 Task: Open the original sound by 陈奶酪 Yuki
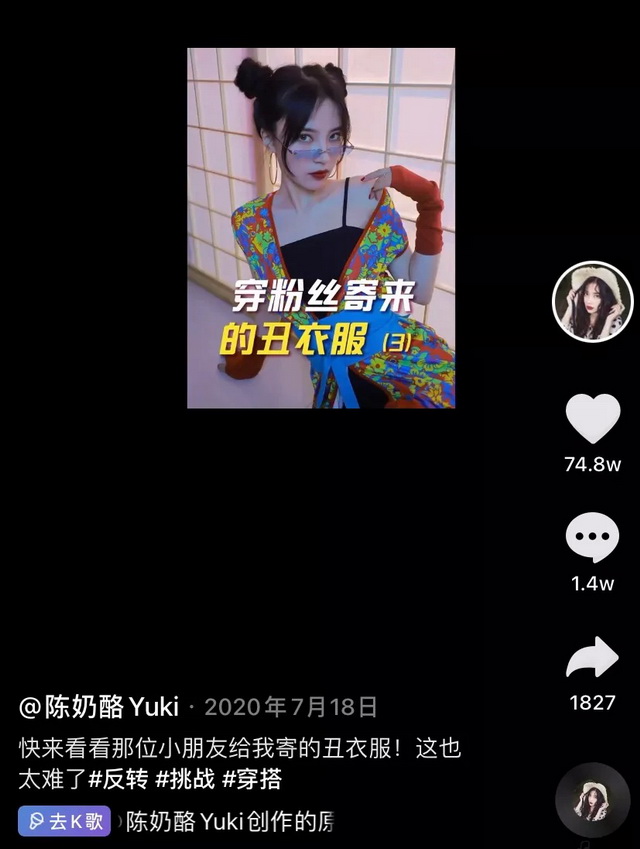(x=228, y=822)
